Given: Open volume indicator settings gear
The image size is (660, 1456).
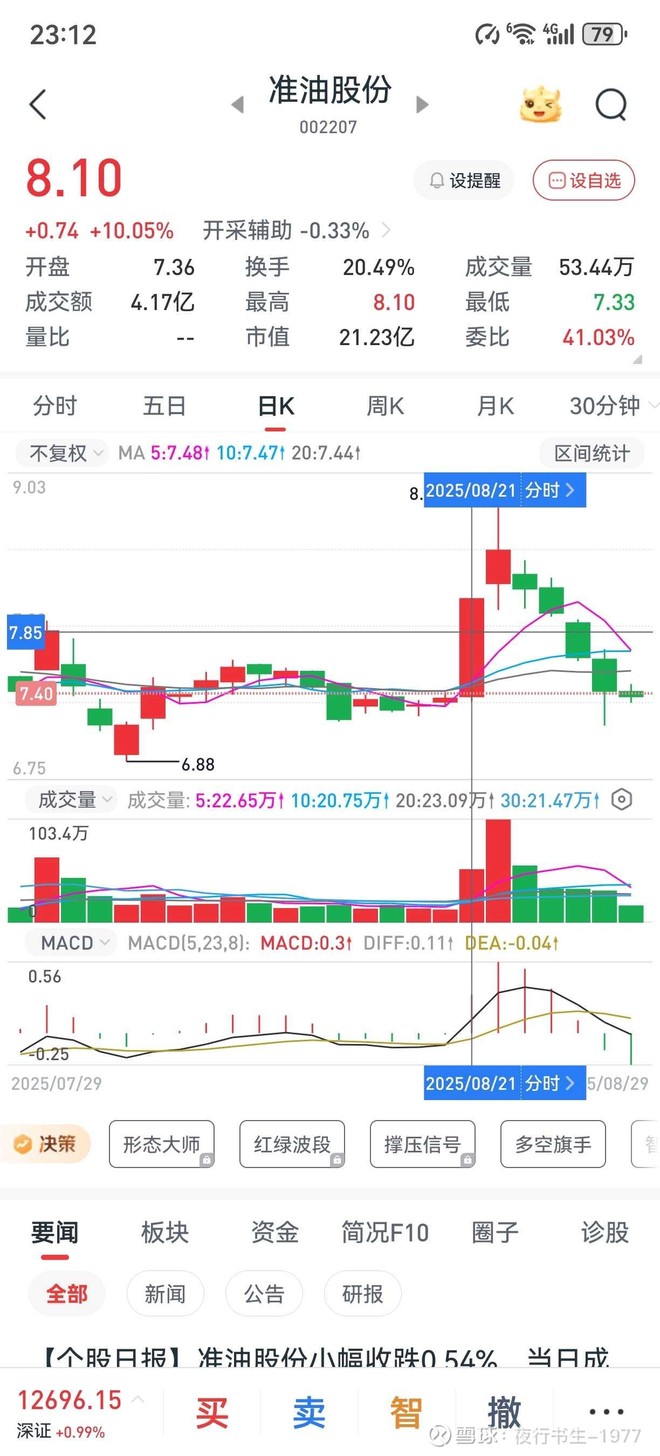Looking at the screenshot, I should pyautogui.click(x=621, y=799).
